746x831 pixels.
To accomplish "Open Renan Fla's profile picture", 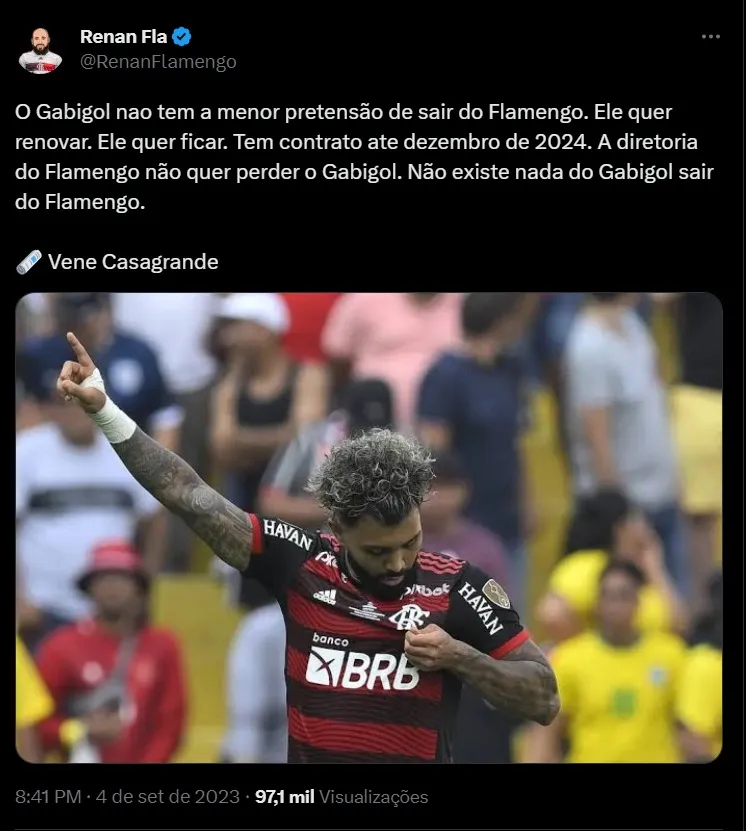I will click(41, 48).
